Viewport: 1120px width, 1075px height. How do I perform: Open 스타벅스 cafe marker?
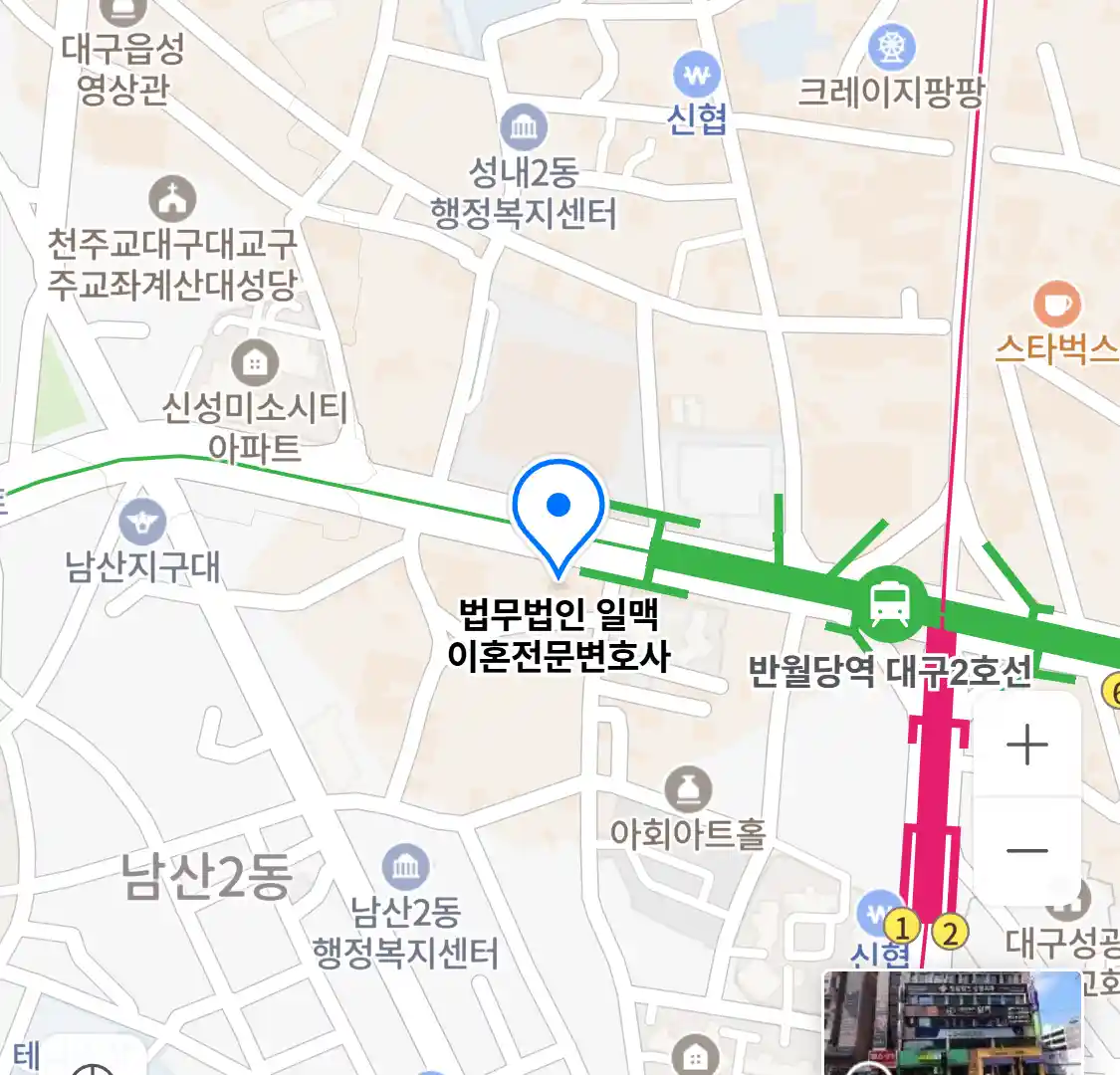(x=1056, y=305)
